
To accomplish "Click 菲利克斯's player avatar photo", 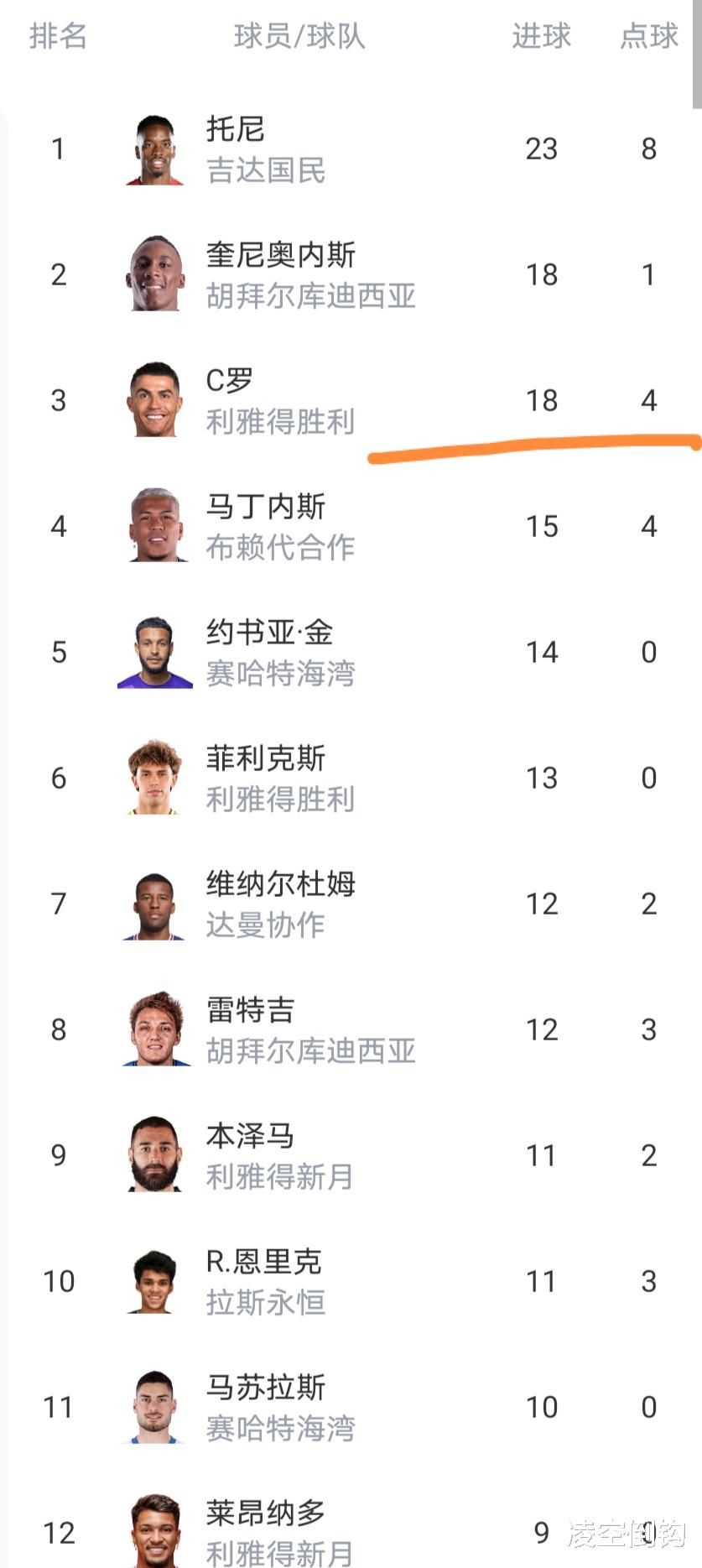I will (x=153, y=778).
